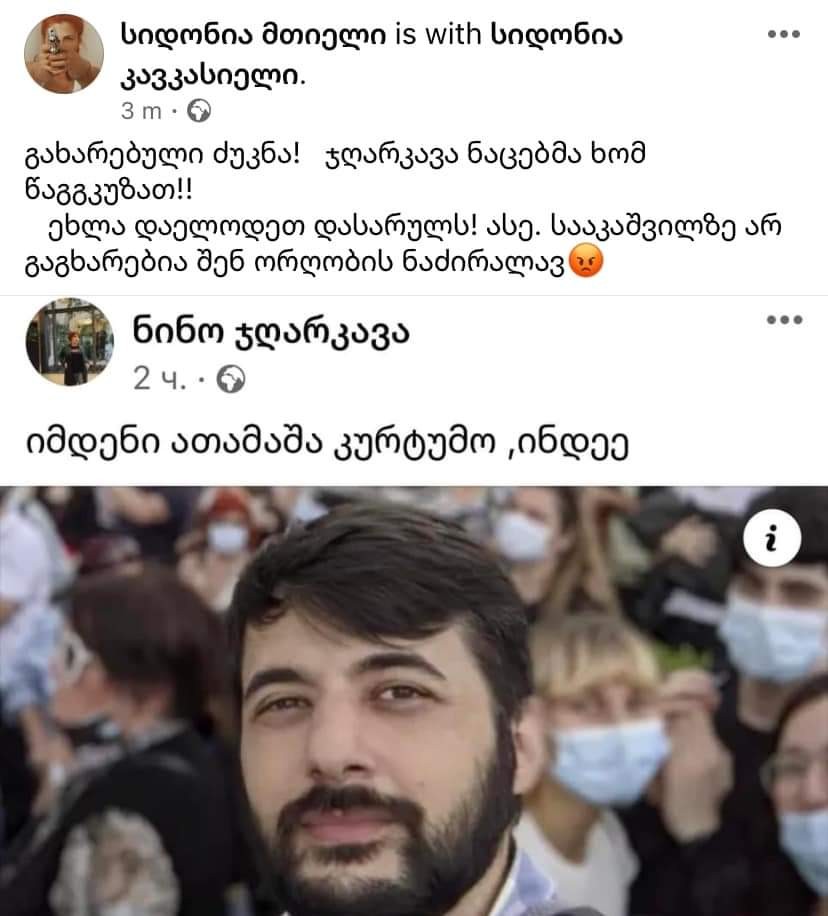Click the profile avatar of ნინო ჯღარკავა
Viewport: 828px width, 916px height.
click(x=68, y=345)
